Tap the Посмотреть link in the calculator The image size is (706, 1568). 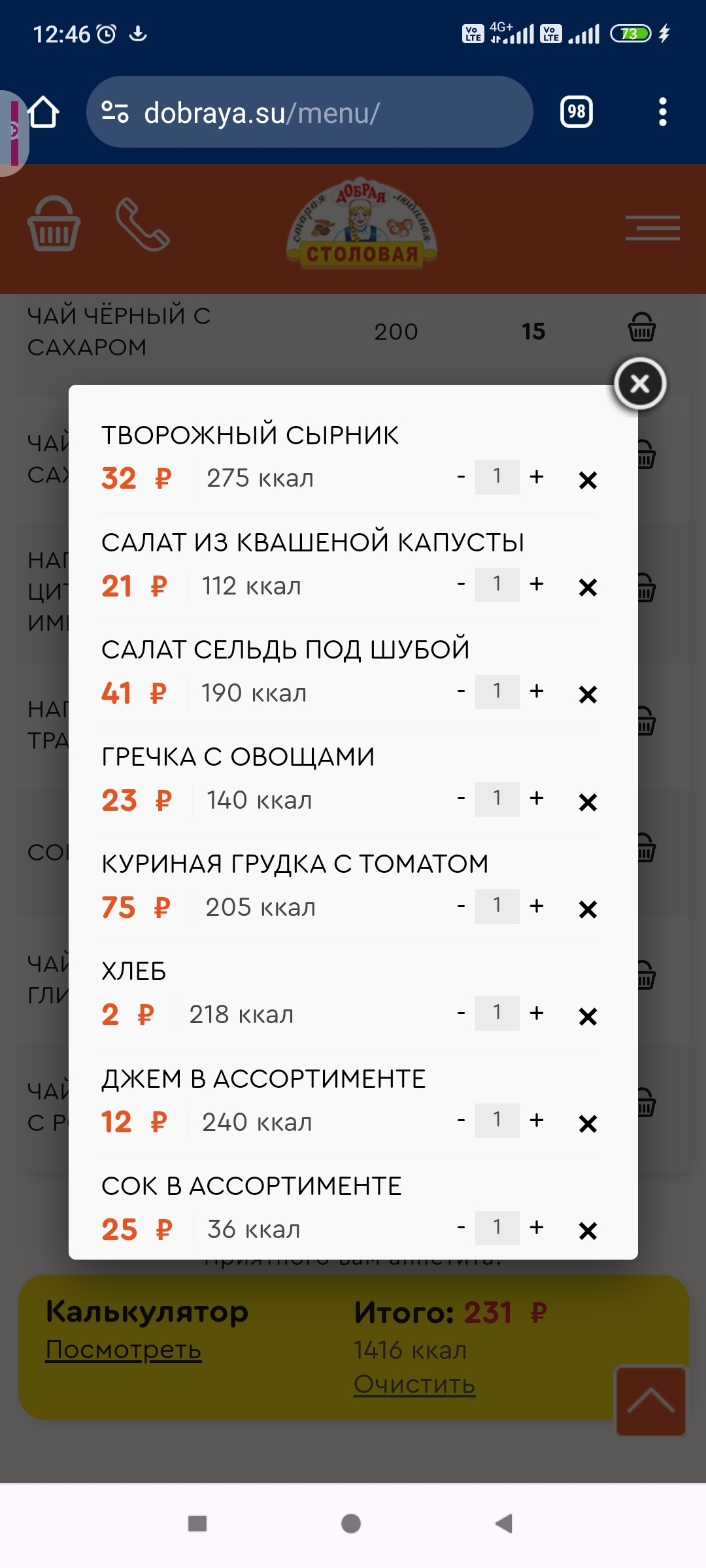[124, 1349]
